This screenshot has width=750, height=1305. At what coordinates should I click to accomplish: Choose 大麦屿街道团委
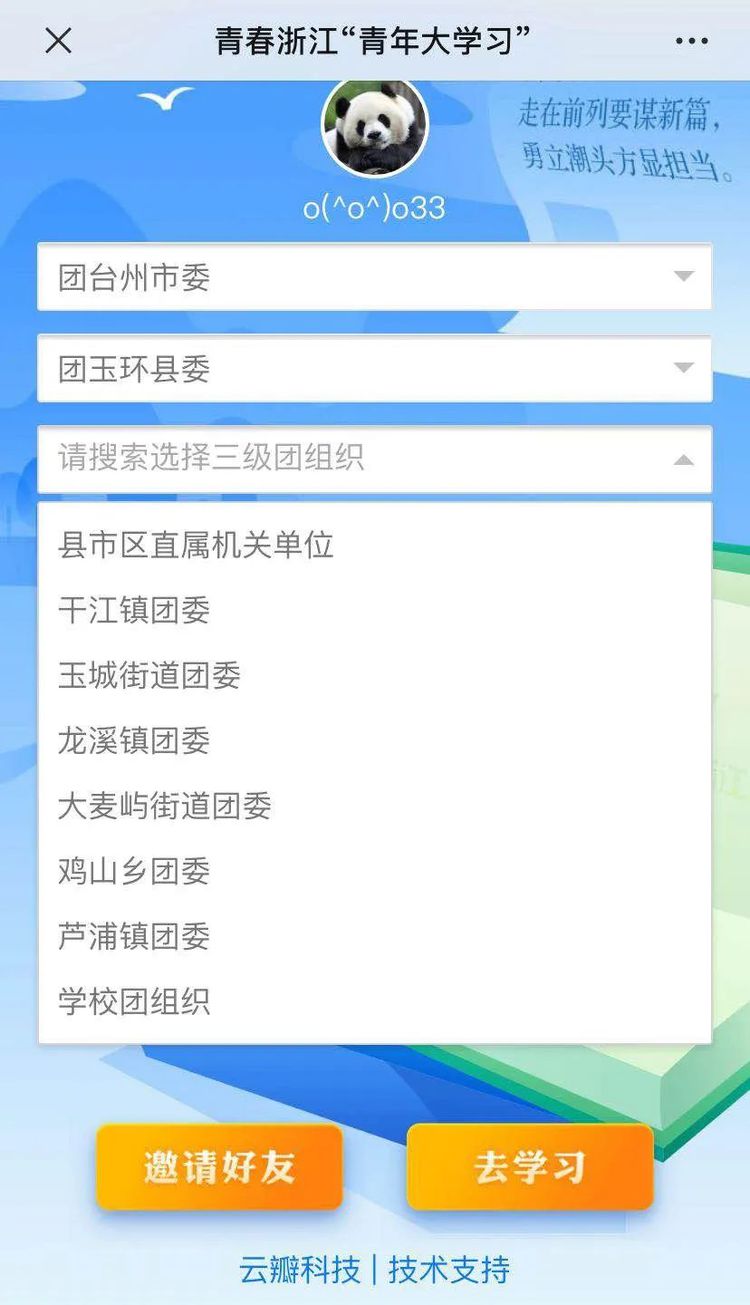click(x=165, y=806)
